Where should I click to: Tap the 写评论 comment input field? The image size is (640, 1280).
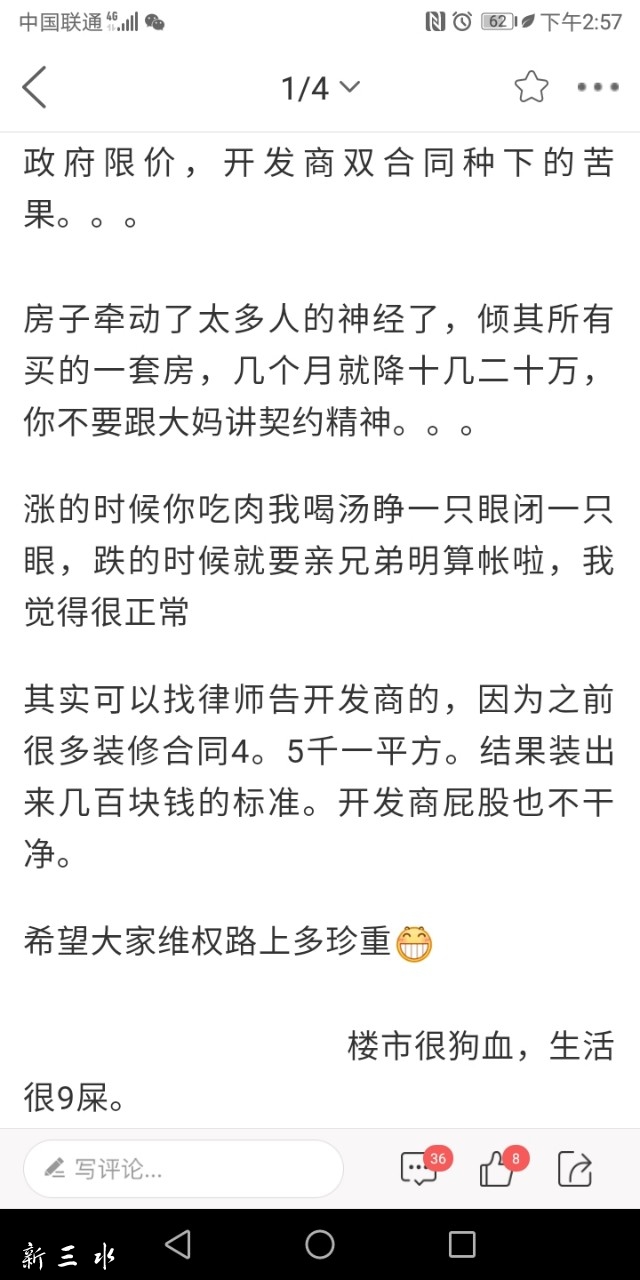[x=183, y=1168]
